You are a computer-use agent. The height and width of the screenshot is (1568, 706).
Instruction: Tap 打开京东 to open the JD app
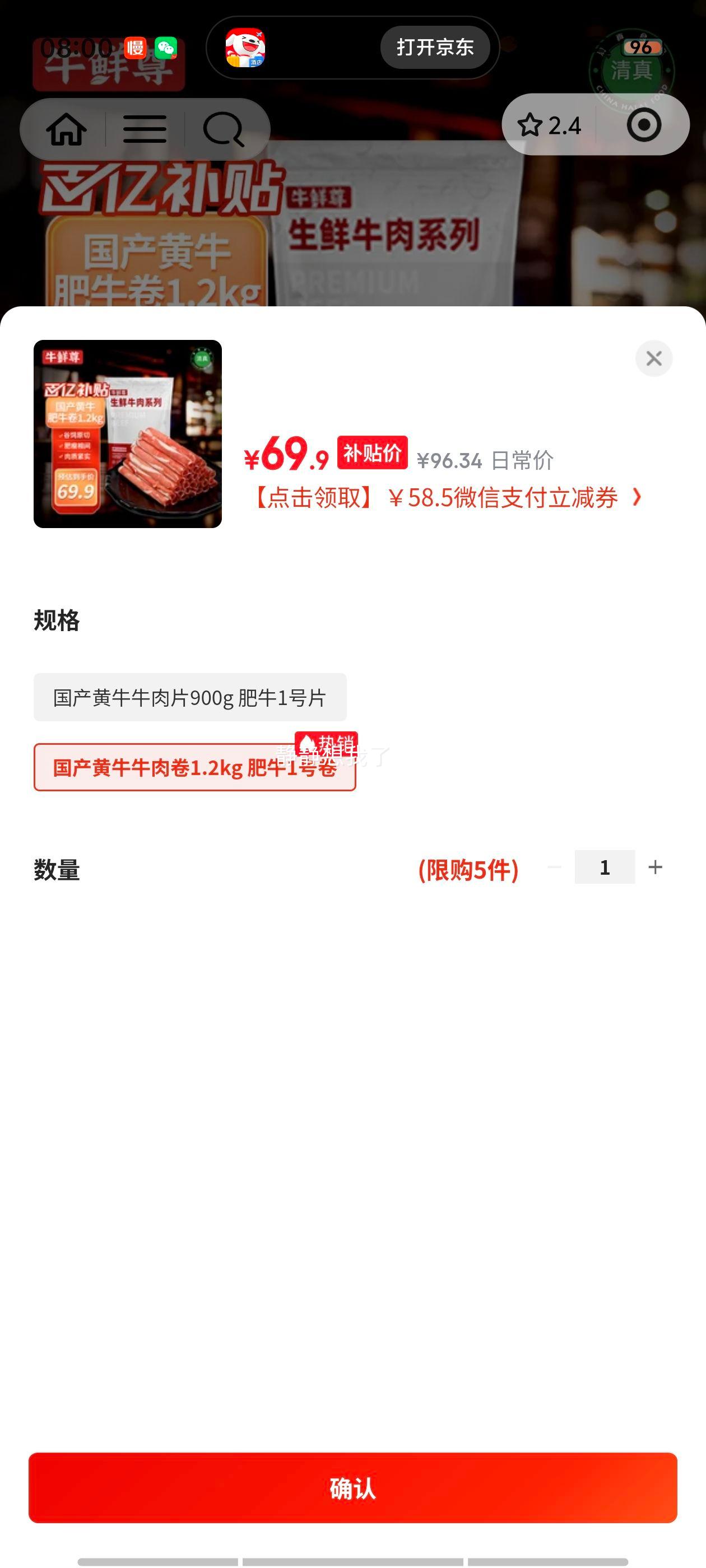[x=435, y=48]
